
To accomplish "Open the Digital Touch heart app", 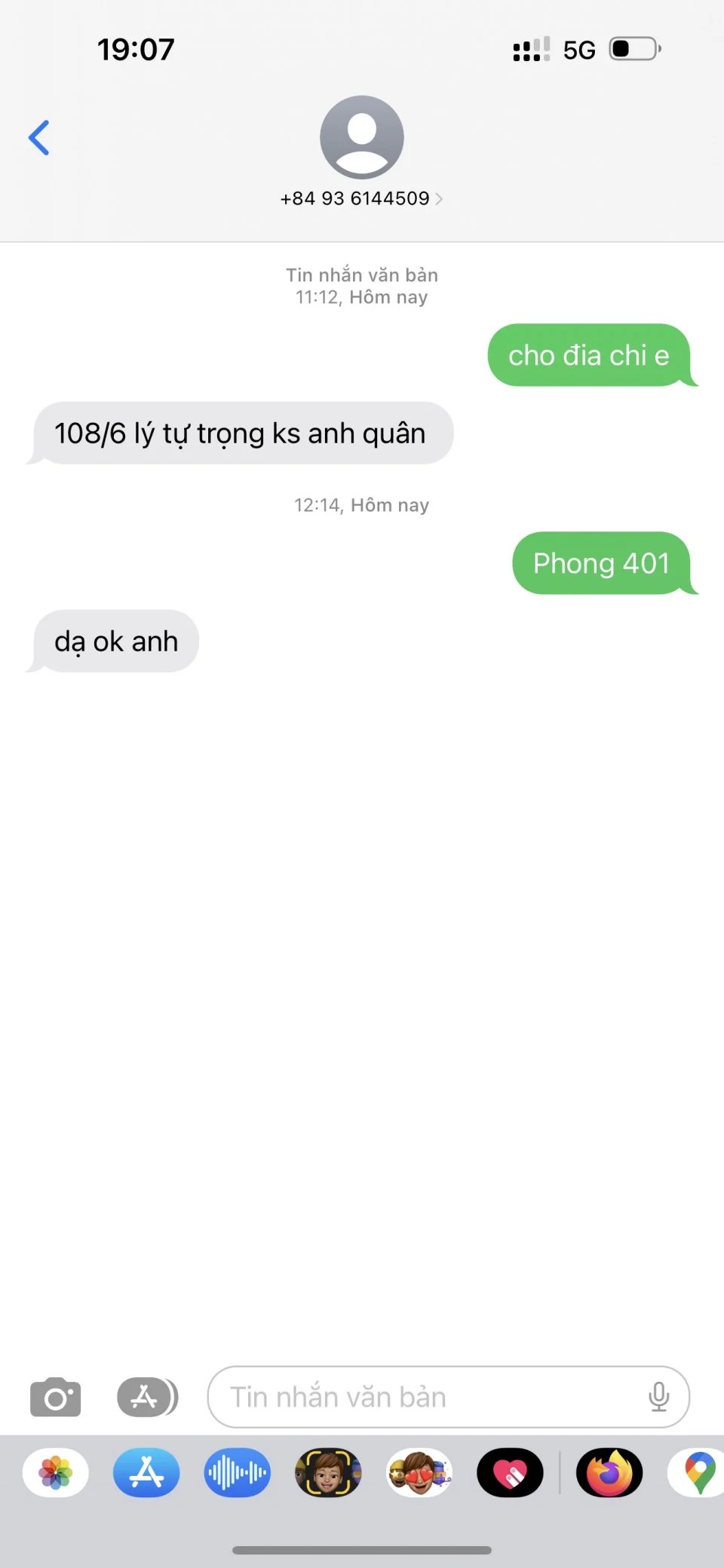I will (510, 1472).
